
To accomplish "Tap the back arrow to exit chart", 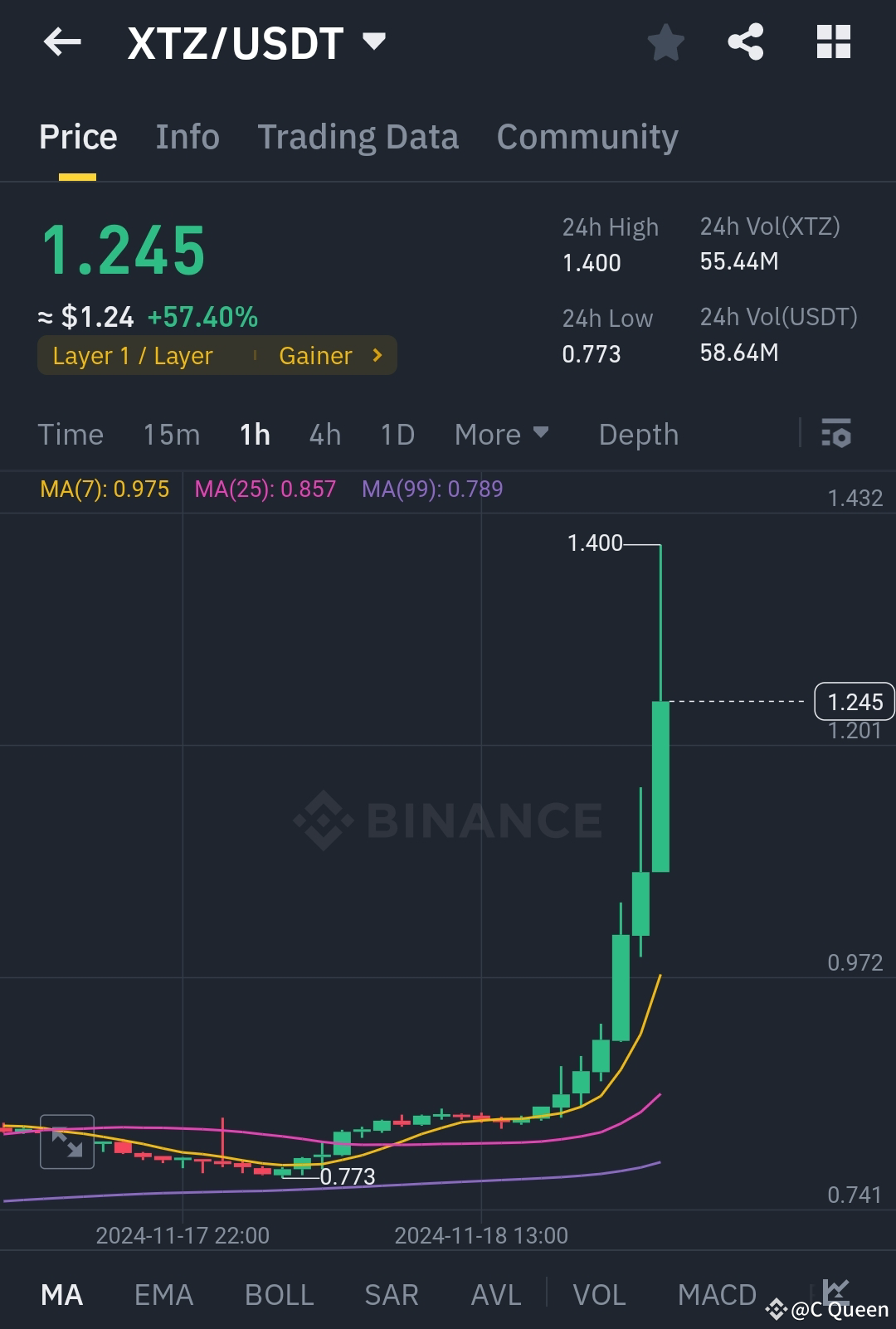I will 62,42.
